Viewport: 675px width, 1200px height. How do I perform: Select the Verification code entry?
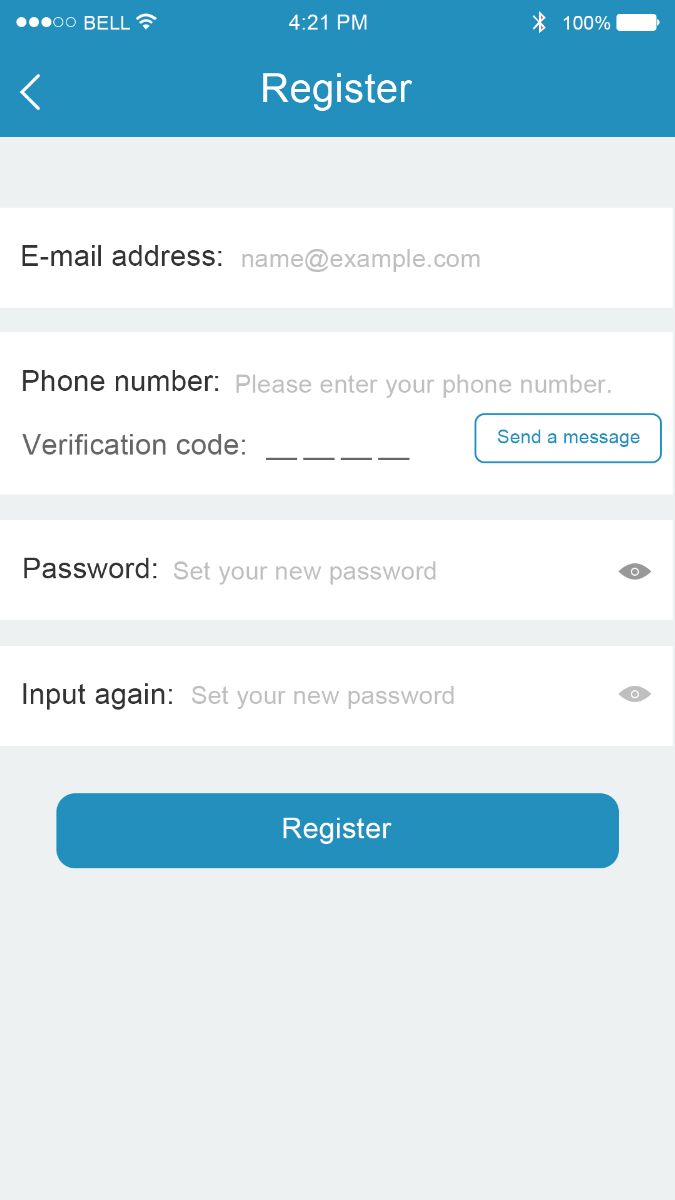pyautogui.click(x=338, y=447)
